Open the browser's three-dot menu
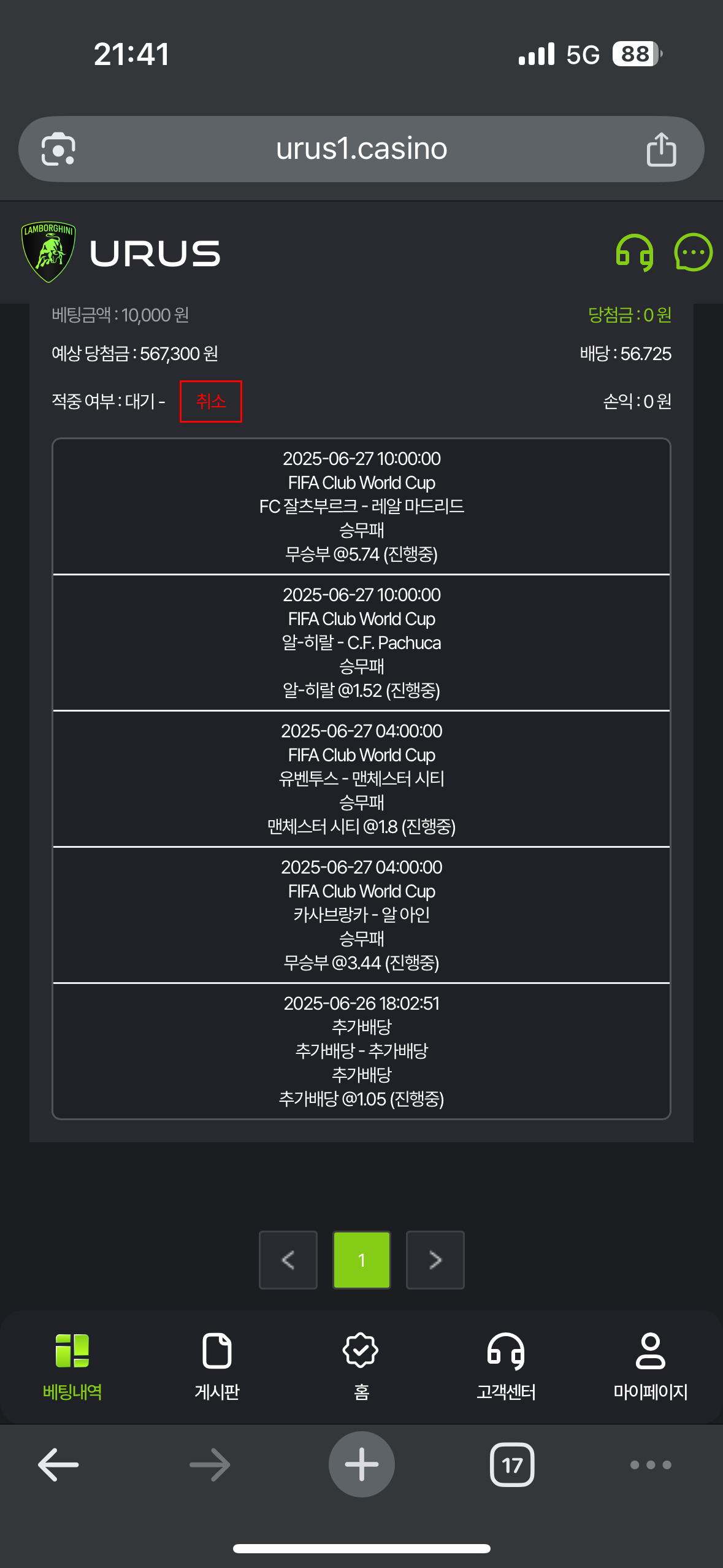The image size is (723, 1568). coord(651,1465)
